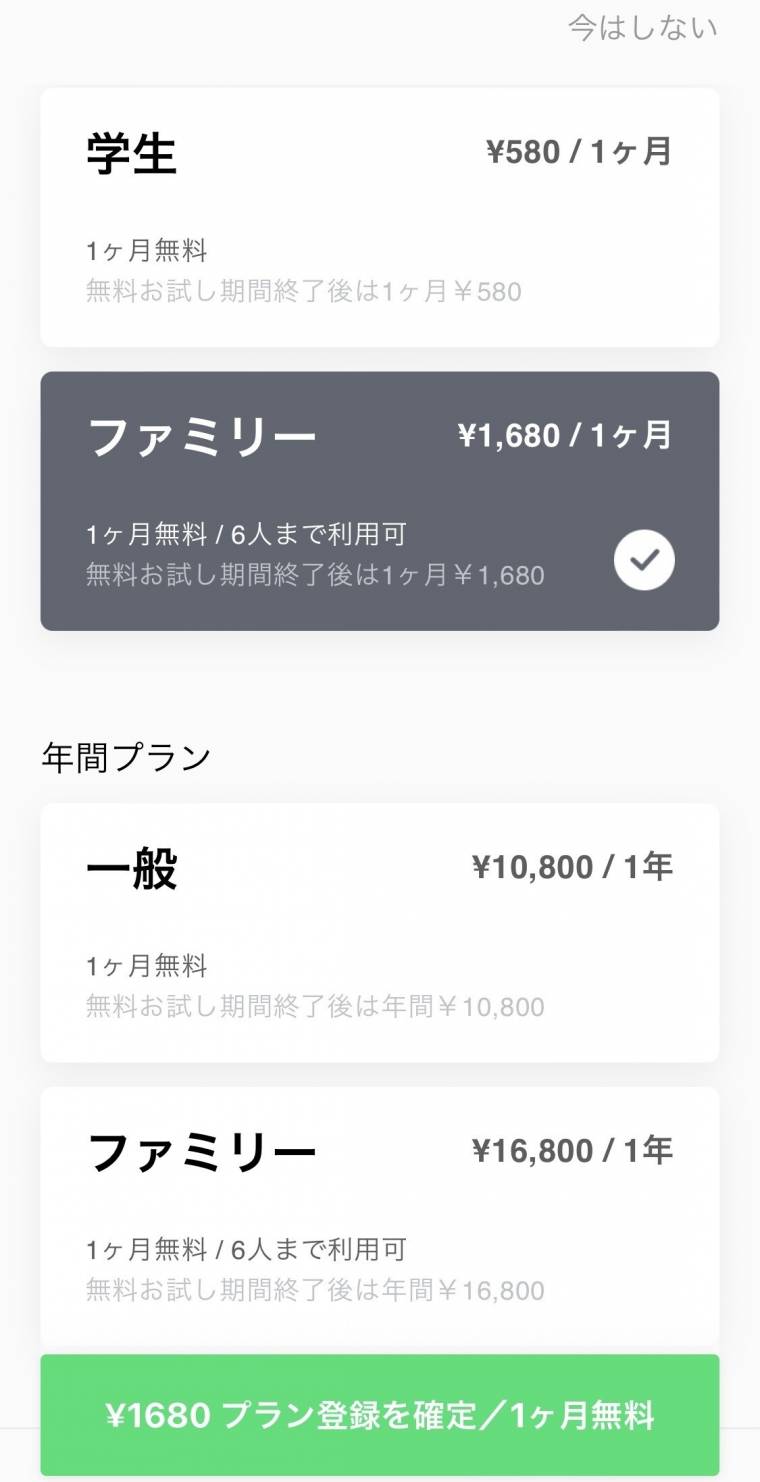Click the ¥16,800 / 1年 price label
760x1482 pixels.
click(574, 1150)
